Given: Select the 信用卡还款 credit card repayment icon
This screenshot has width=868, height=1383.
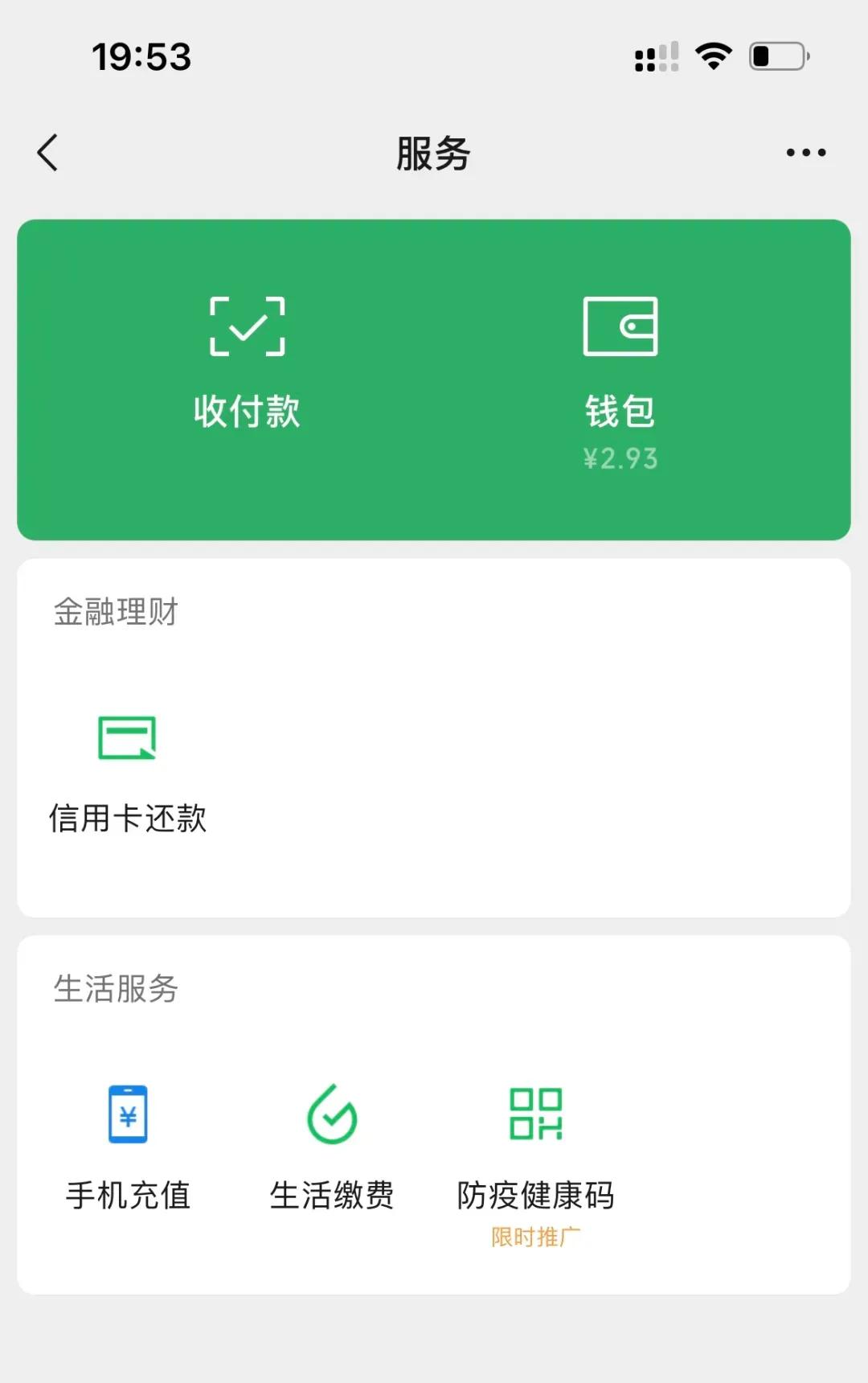Looking at the screenshot, I should (126, 740).
